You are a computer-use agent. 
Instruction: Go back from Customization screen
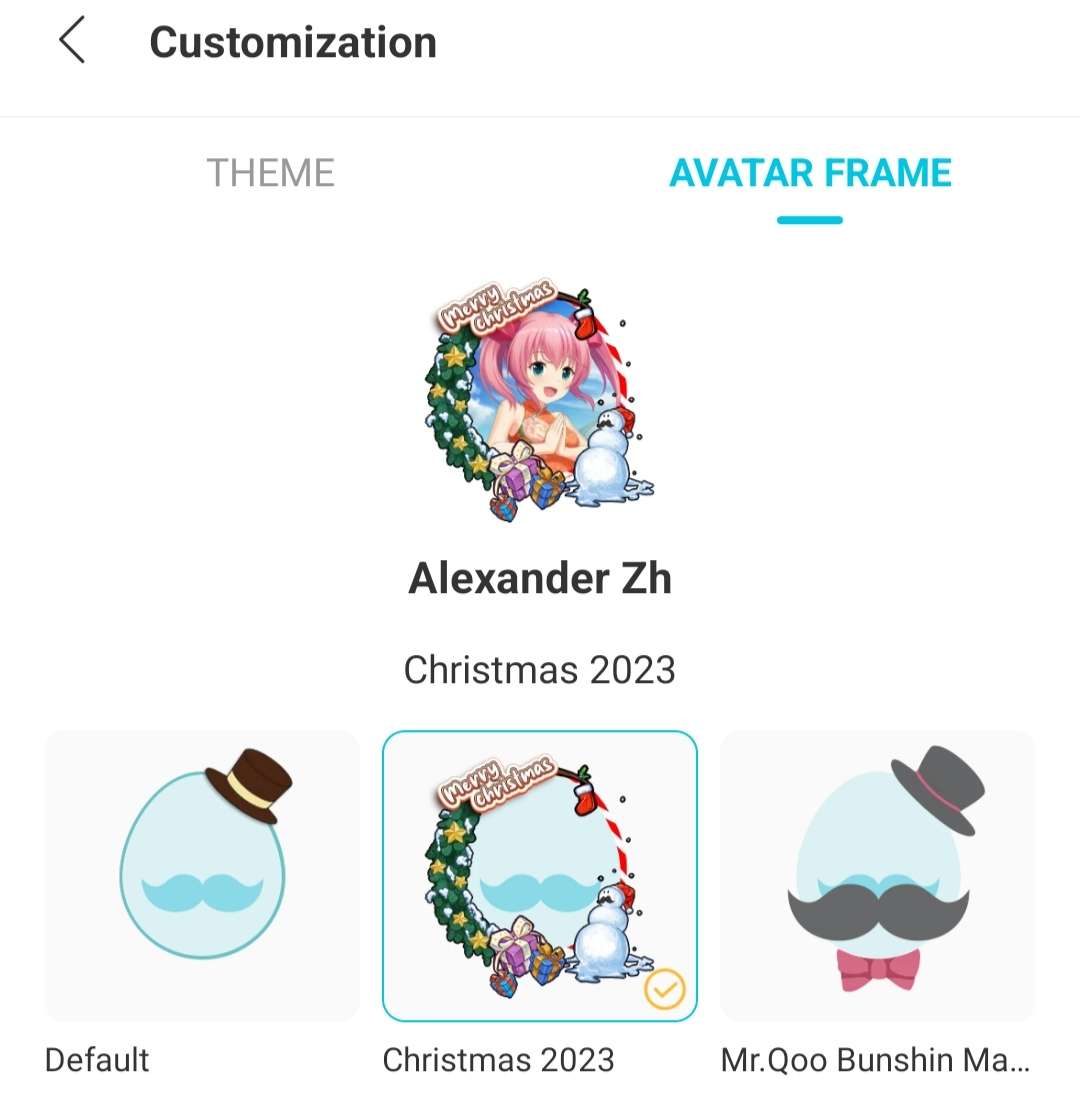[x=72, y=42]
